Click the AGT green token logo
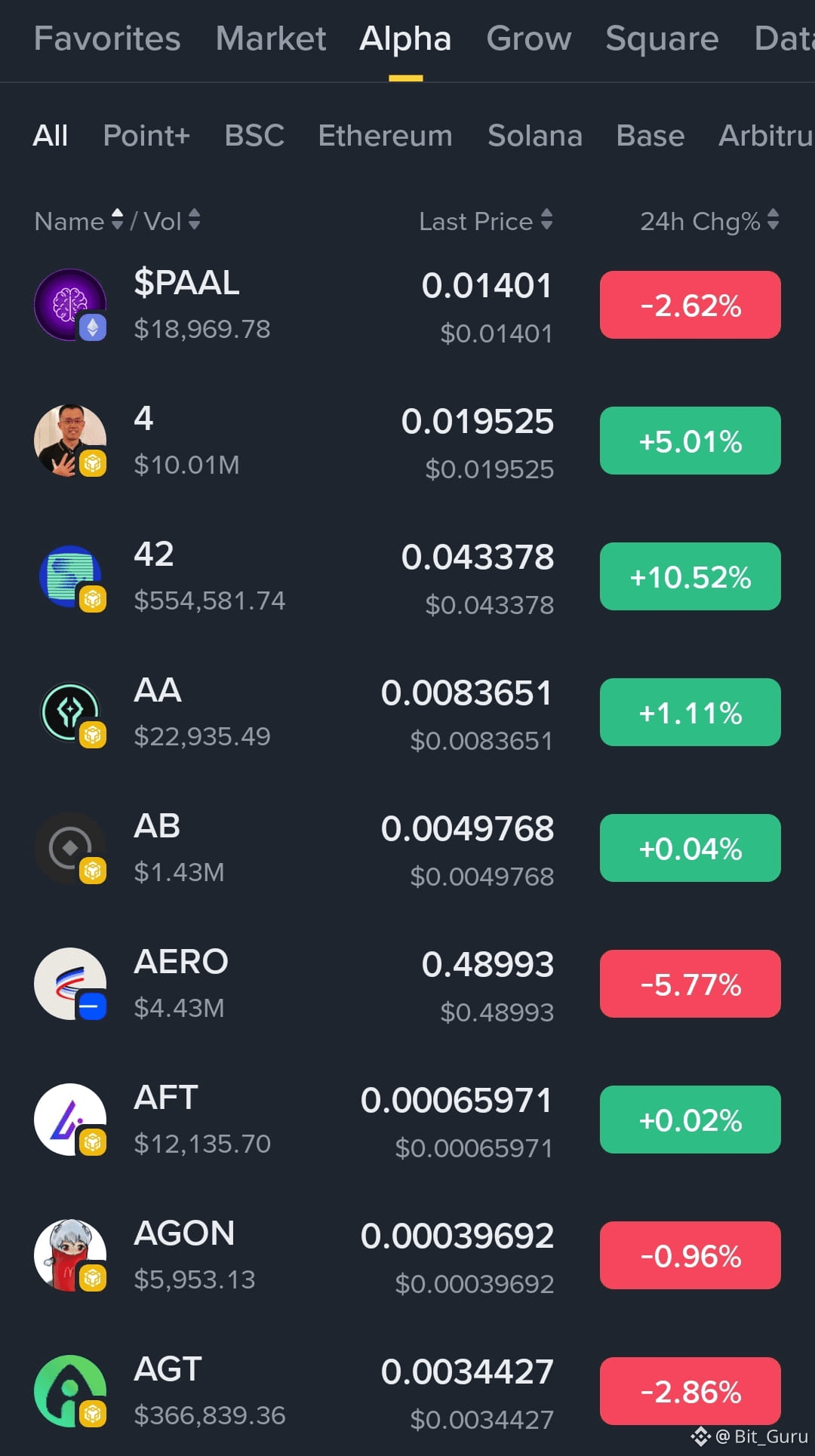Screen dimensions: 815x1456 (70, 1390)
